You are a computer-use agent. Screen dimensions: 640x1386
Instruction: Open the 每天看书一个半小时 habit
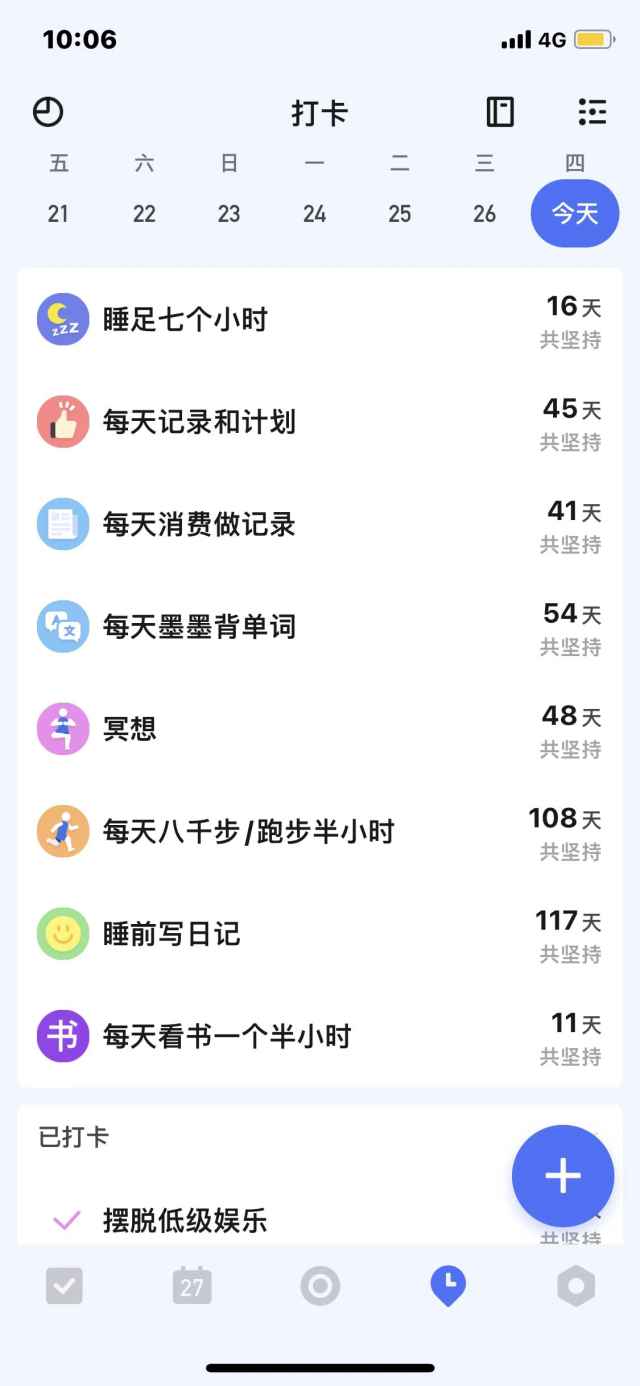[320, 1037]
